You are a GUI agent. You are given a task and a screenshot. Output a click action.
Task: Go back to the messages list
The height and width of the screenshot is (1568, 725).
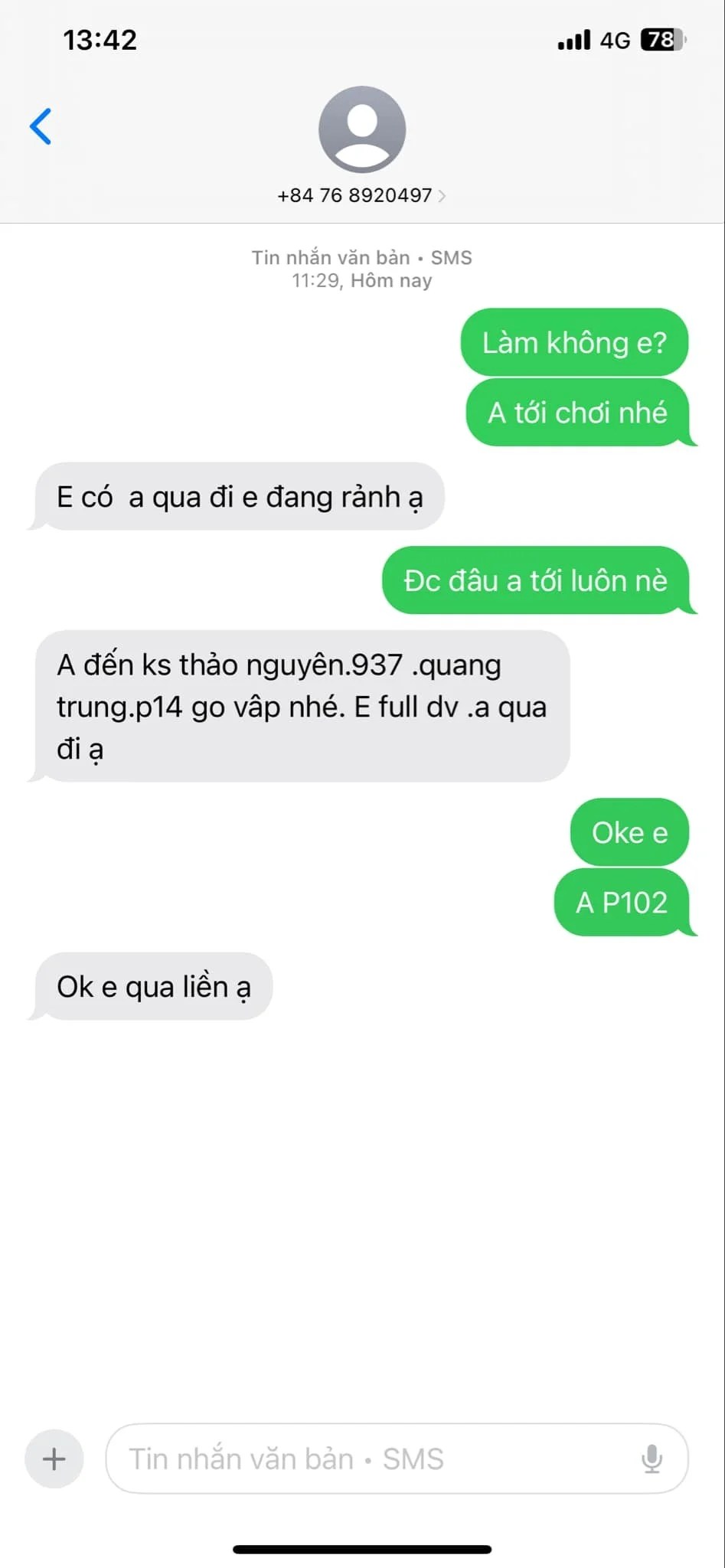(x=41, y=126)
